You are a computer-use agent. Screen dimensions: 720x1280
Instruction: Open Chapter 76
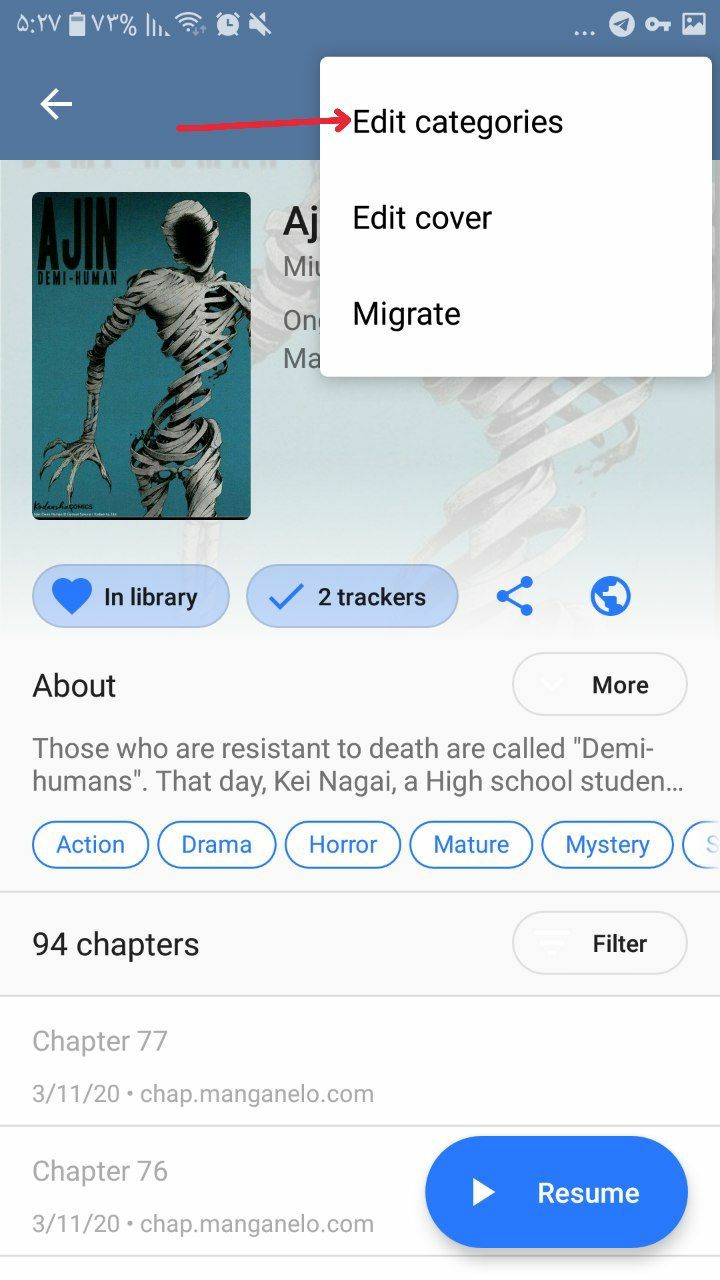[200, 1190]
